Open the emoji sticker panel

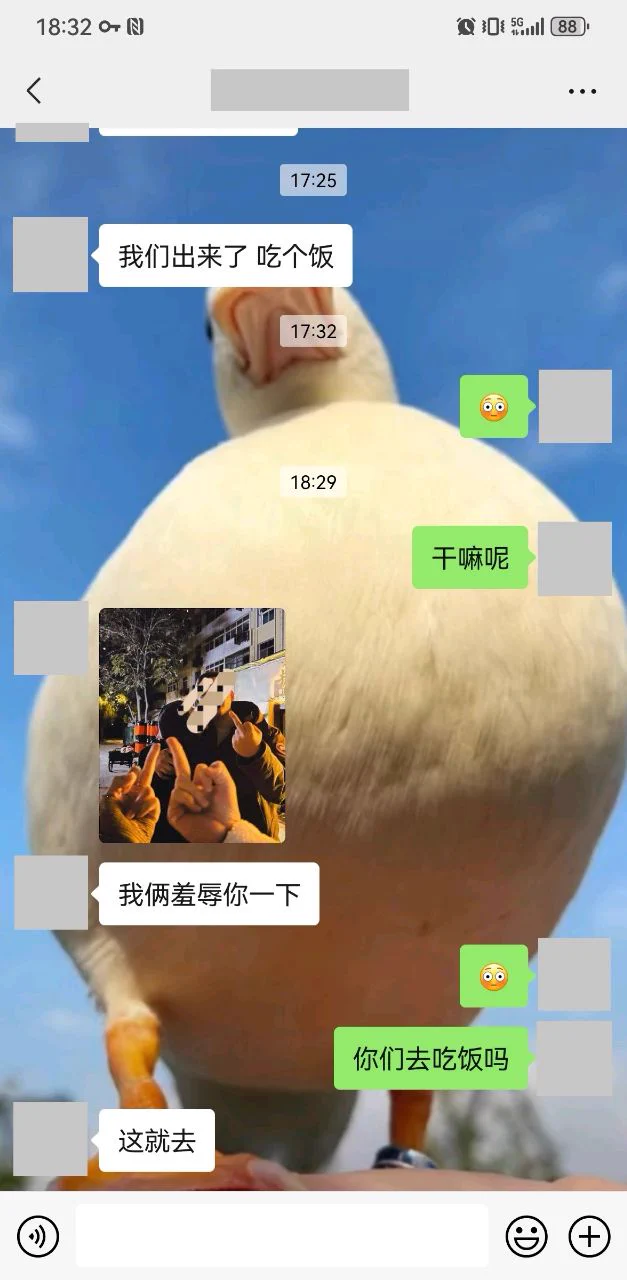click(x=526, y=1237)
